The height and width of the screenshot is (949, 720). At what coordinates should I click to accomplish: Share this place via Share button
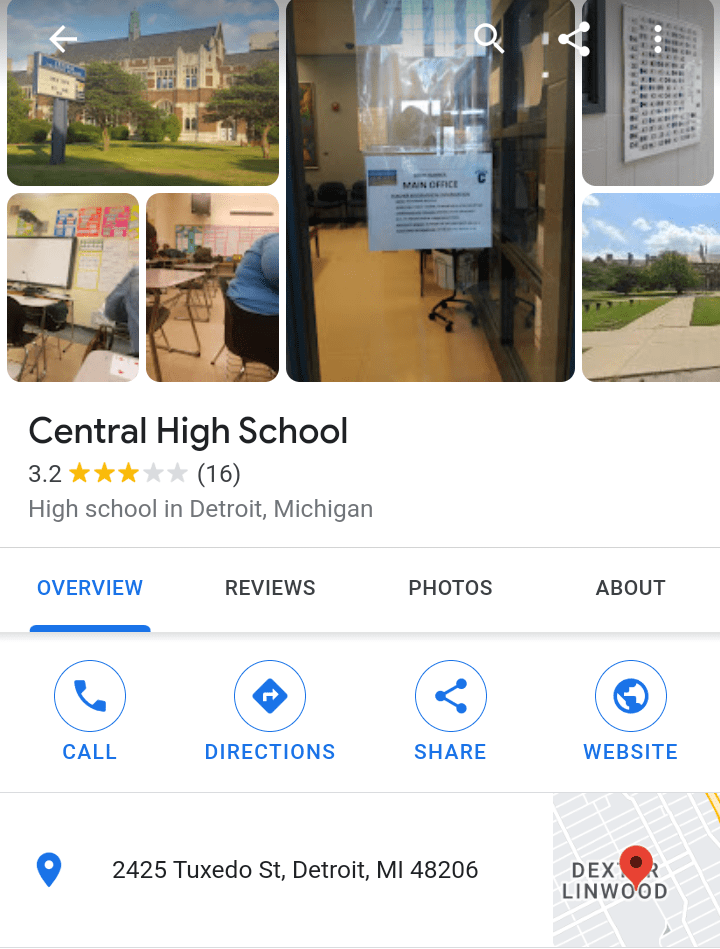pos(450,712)
